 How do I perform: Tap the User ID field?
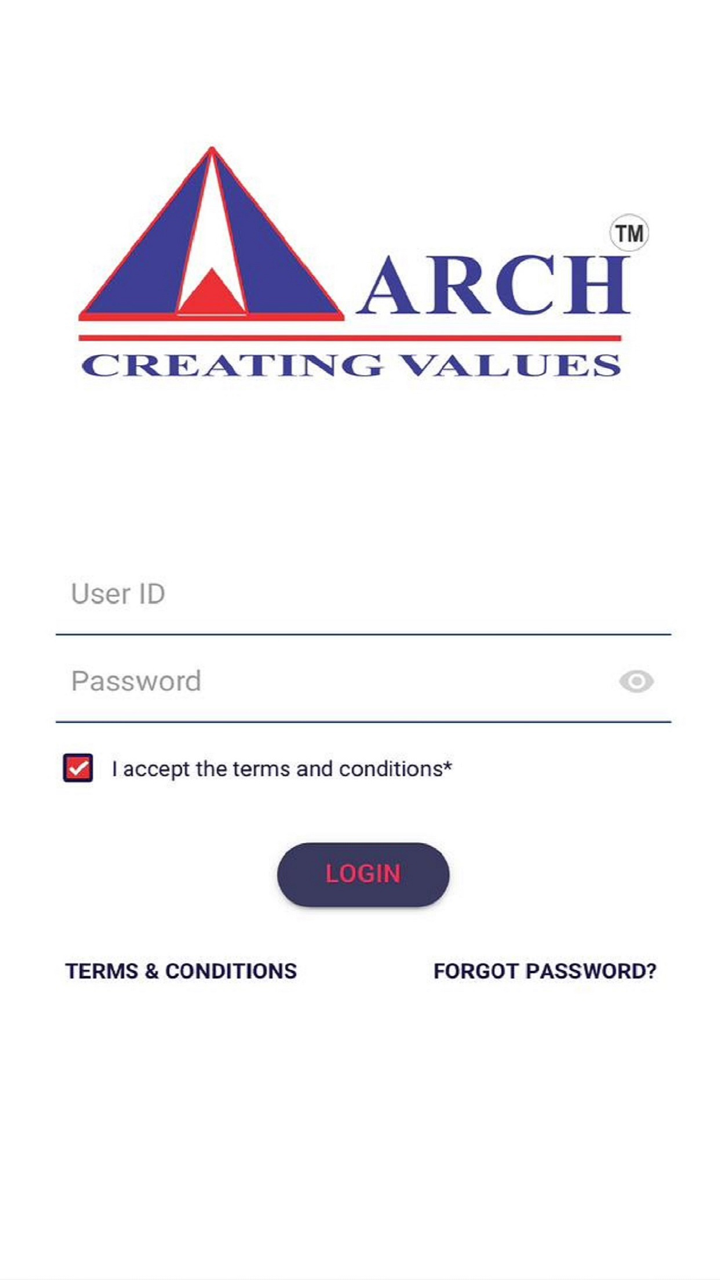coord(360,595)
